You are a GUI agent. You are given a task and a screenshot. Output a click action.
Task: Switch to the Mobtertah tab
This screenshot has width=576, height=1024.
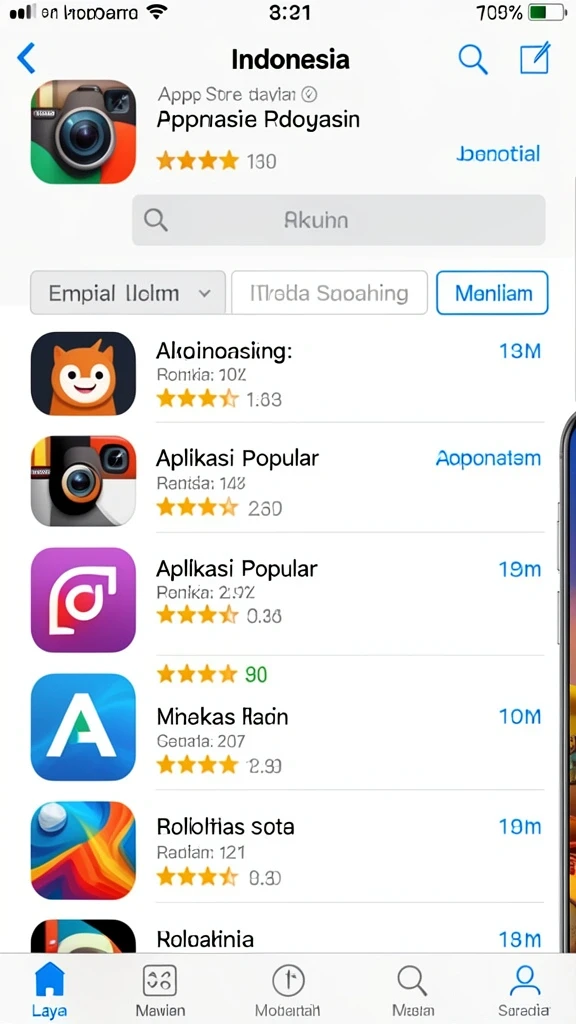288,990
